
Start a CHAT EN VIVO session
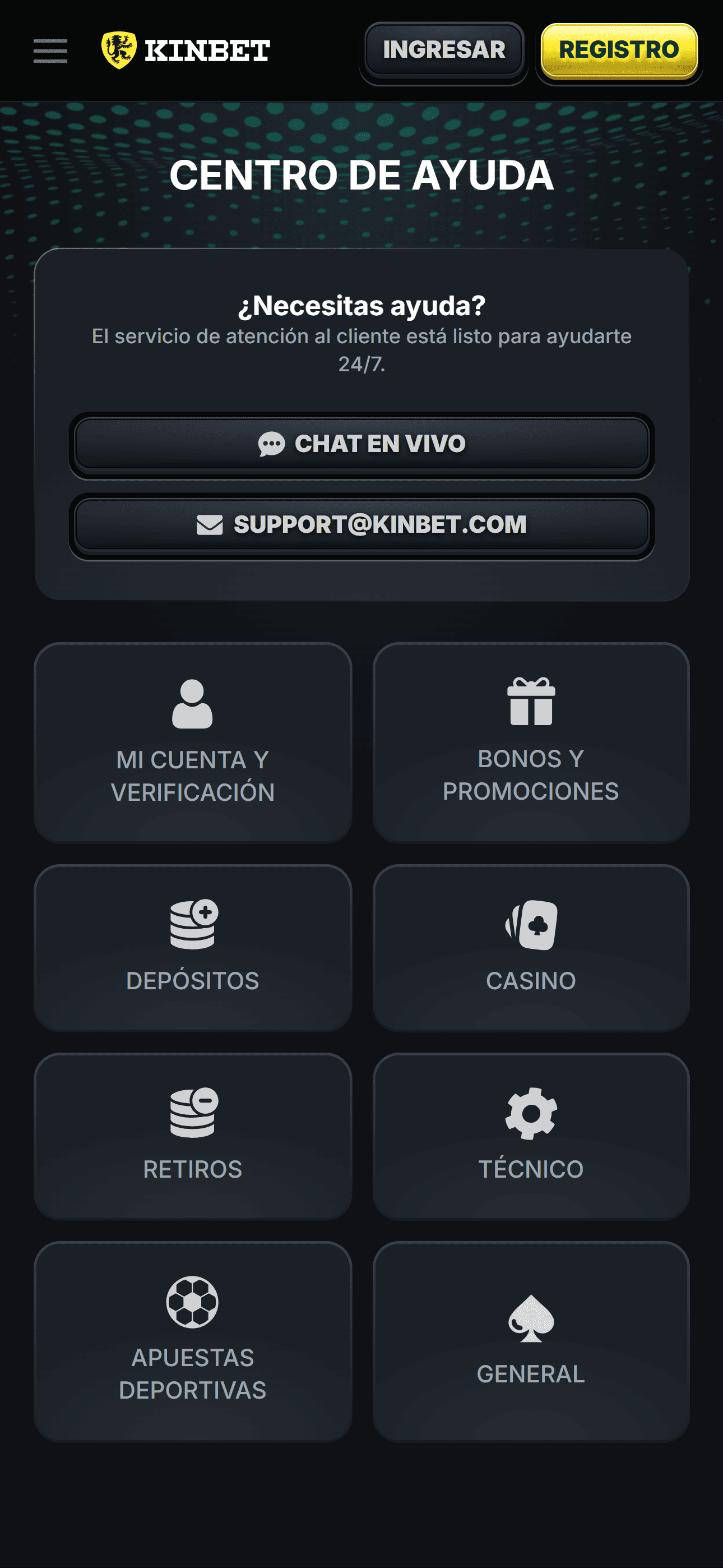[361, 444]
